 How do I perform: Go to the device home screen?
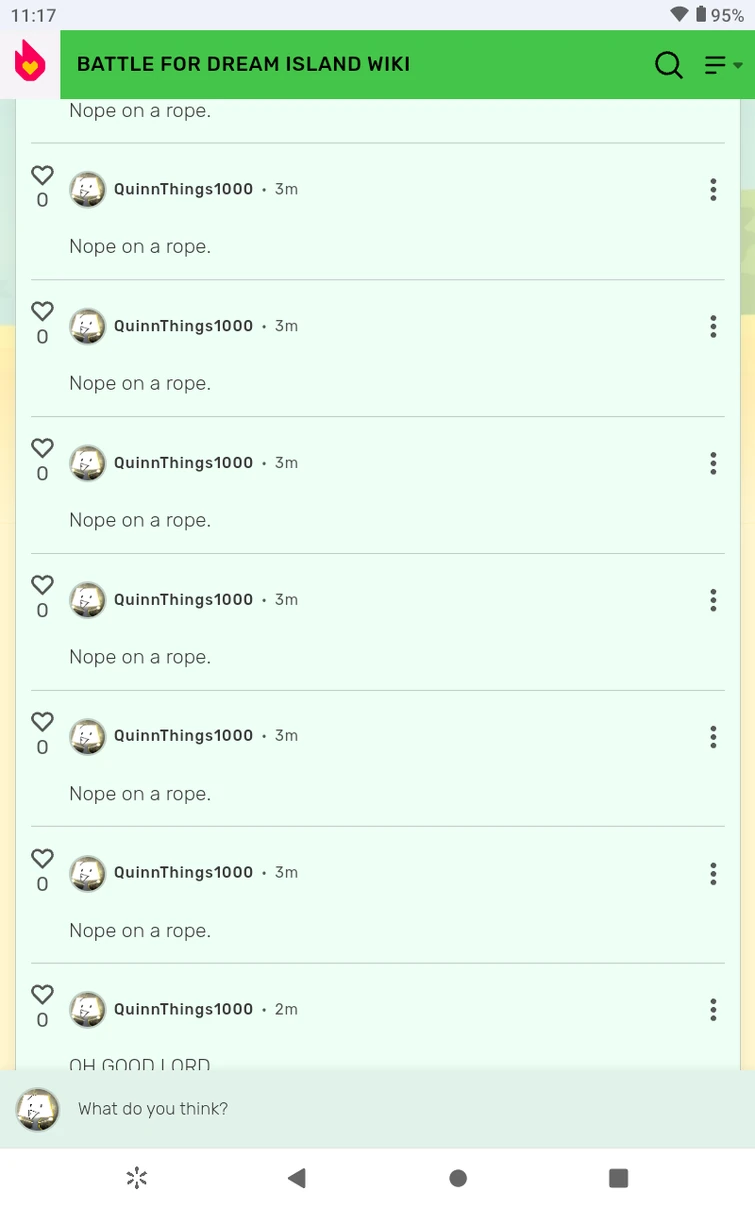point(458,1178)
